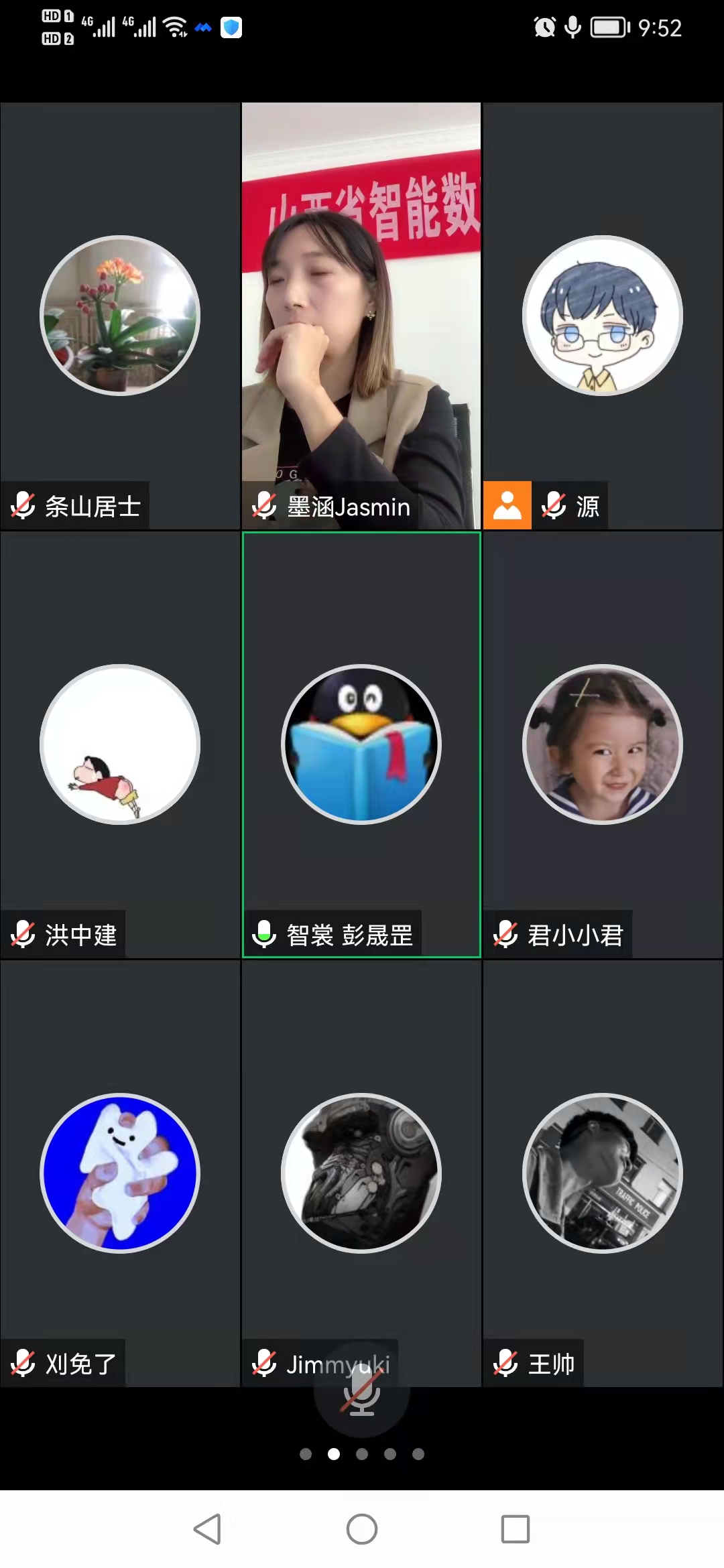This screenshot has height=1568, width=724.
Task: Open 源's participant tile
Action: pos(603,316)
